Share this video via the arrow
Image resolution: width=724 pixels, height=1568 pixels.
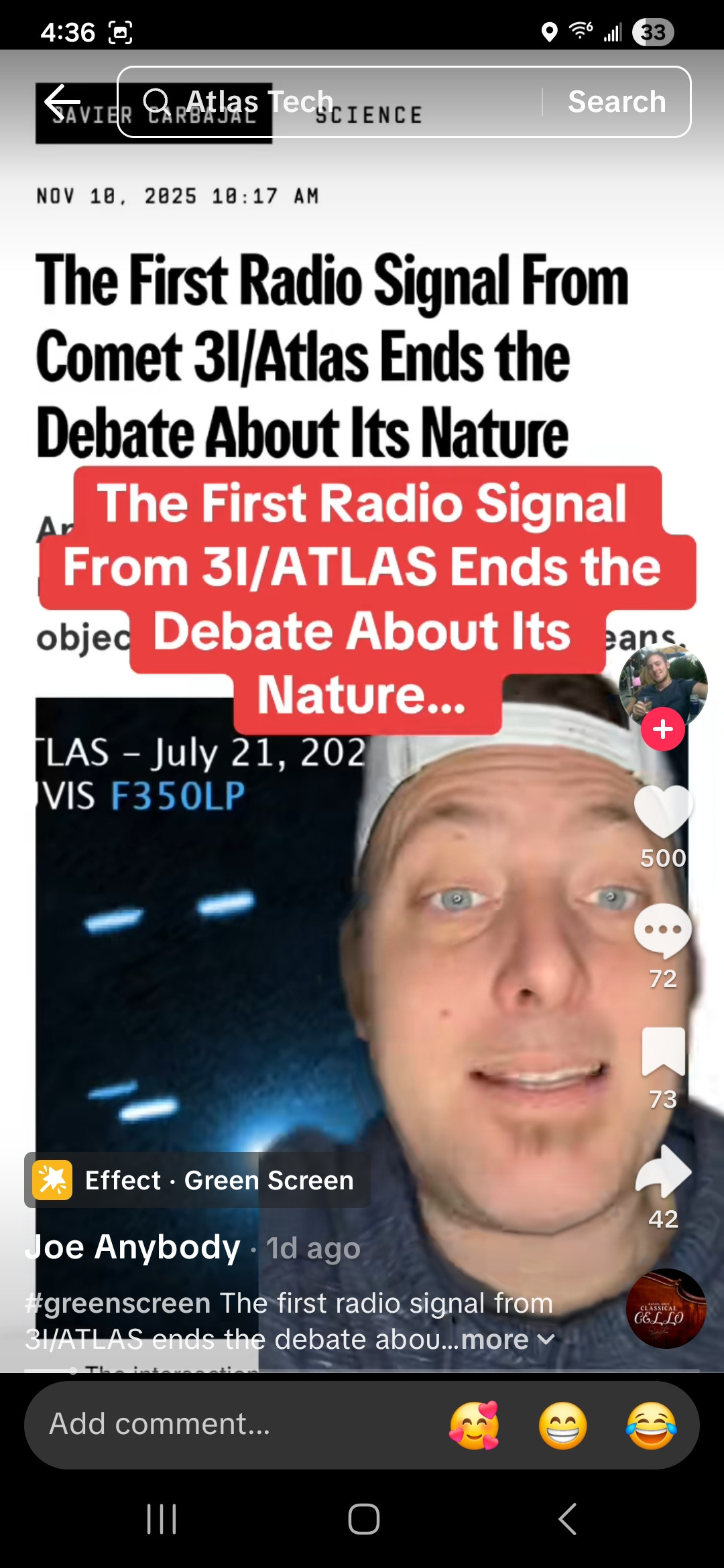[662, 1171]
